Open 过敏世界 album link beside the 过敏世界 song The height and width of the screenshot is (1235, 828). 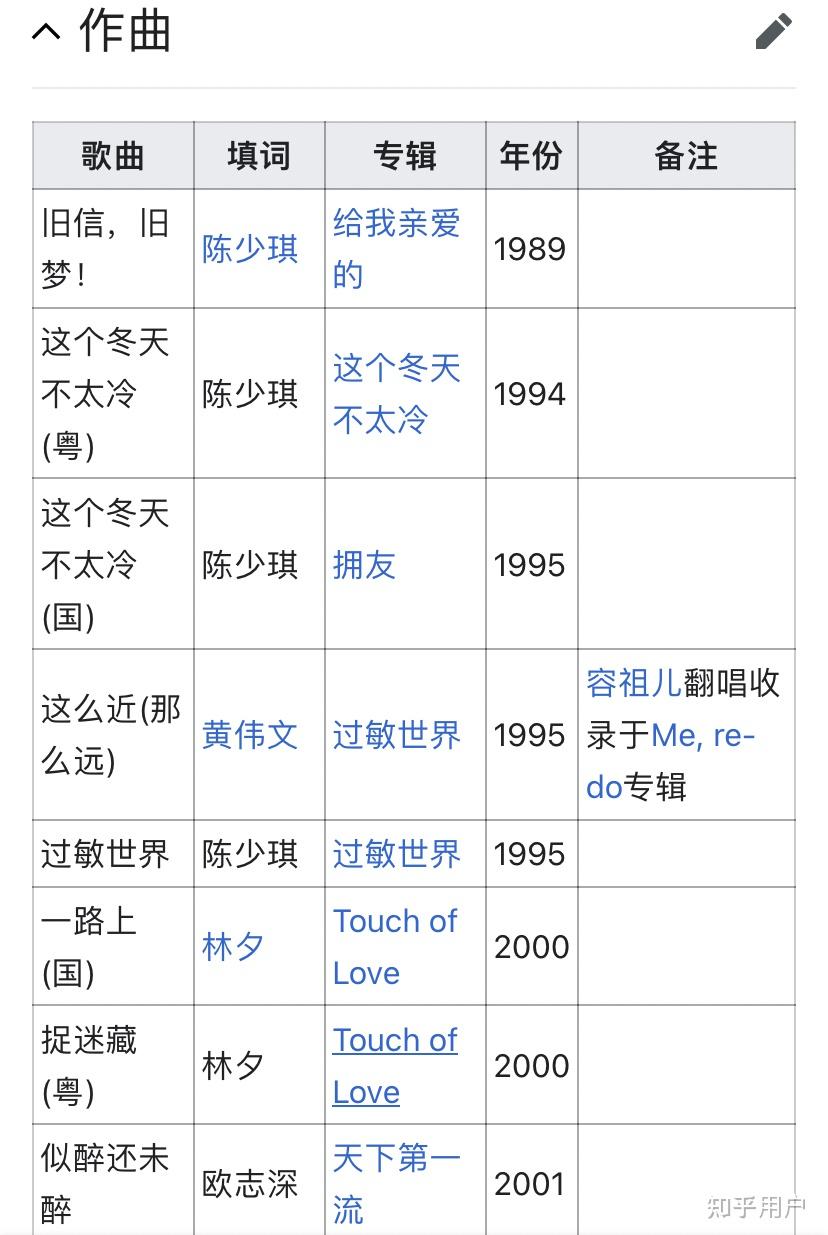click(396, 854)
